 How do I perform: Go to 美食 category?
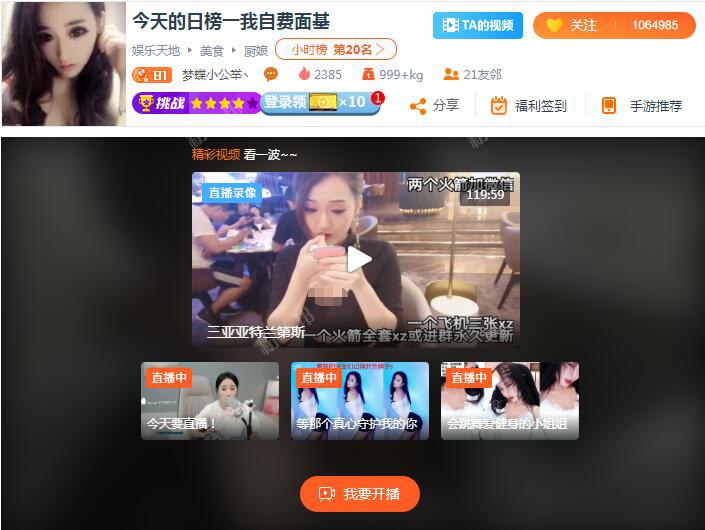212,50
